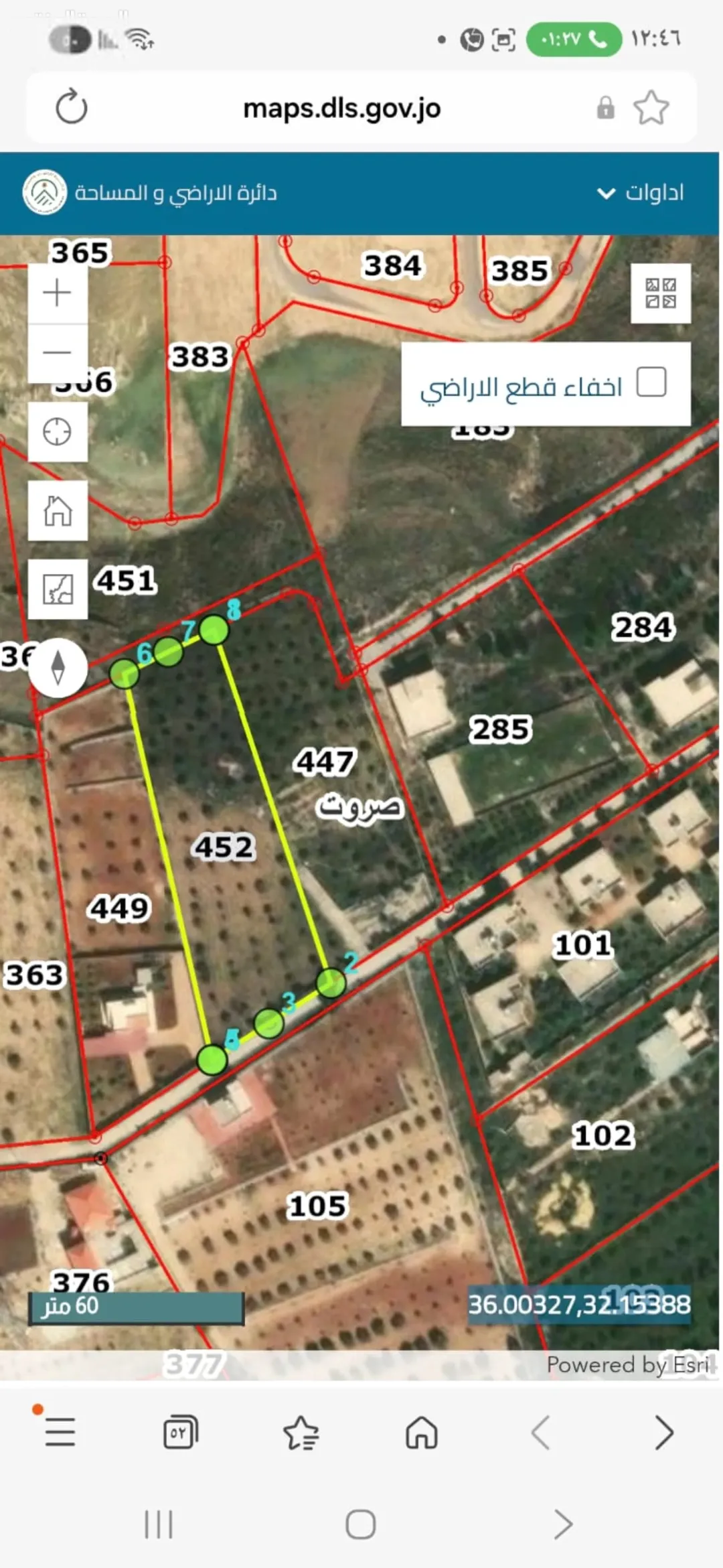Go forward to the next page
The width and height of the screenshot is (723, 1568).
pos(663,1433)
